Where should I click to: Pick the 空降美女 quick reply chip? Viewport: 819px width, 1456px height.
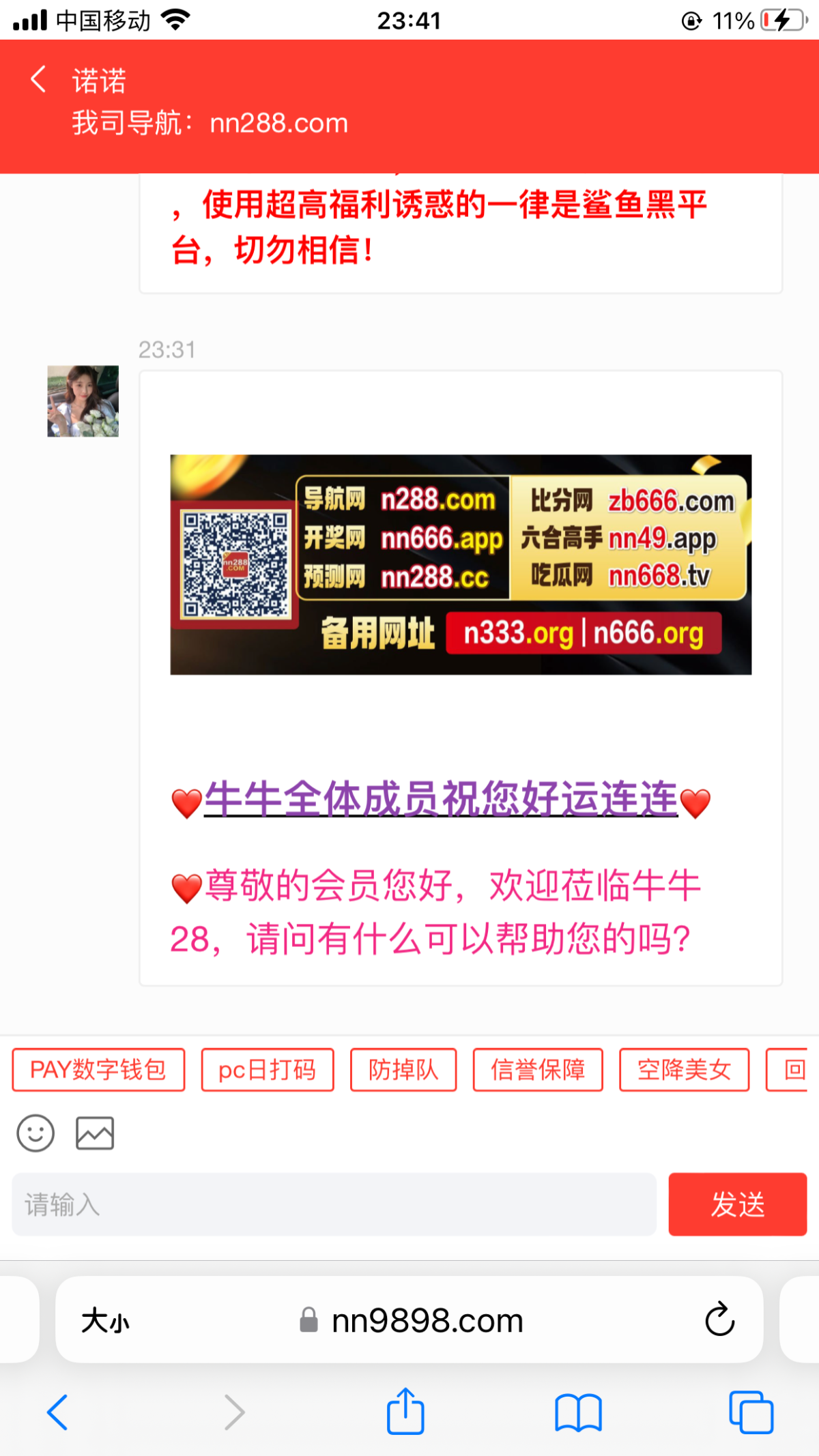coord(684,1069)
